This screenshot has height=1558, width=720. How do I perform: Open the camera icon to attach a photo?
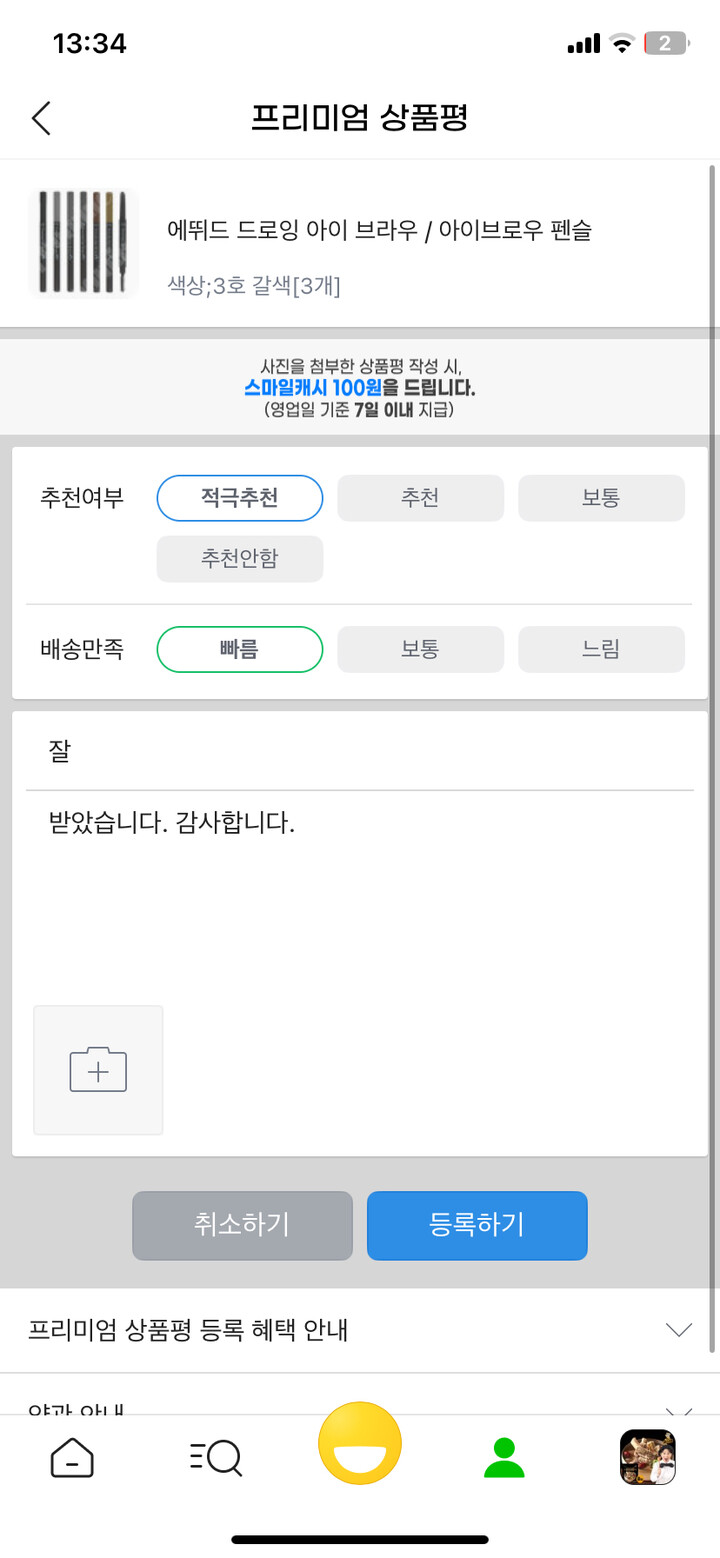[97, 1069]
